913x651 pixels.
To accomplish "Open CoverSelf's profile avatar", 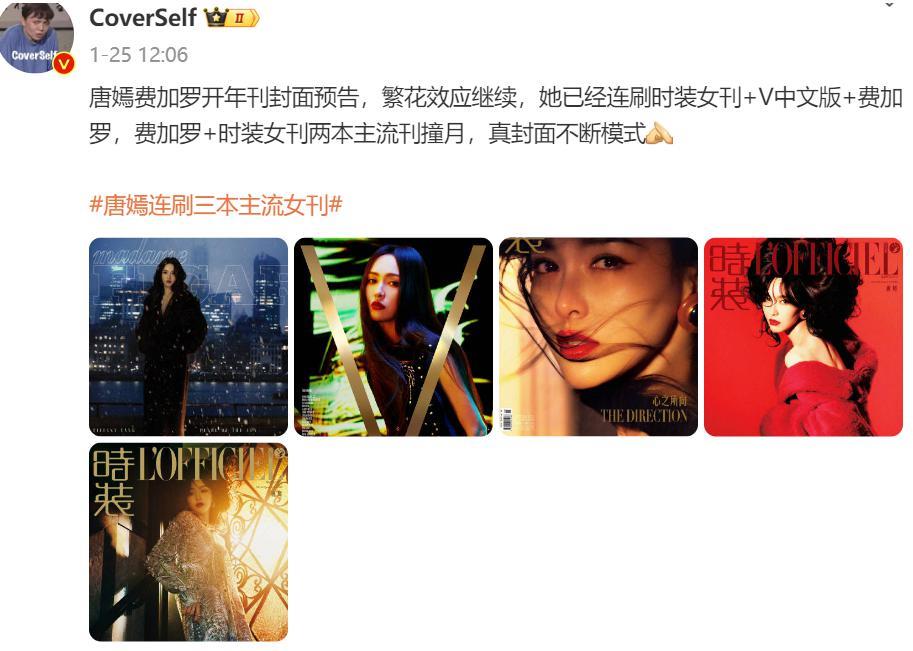I will pyautogui.click(x=36, y=37).
